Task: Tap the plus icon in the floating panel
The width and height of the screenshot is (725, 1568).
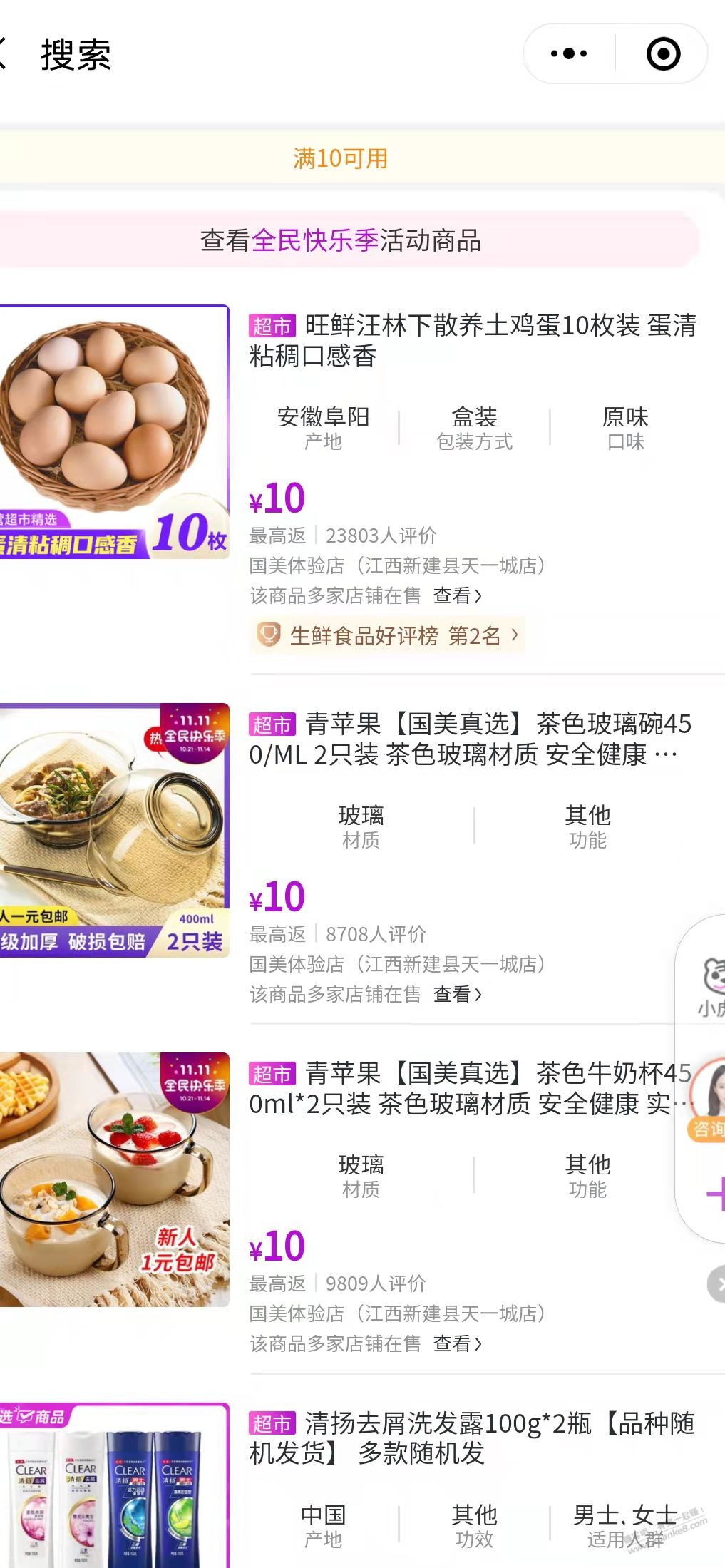Action: click(715, 1194)
